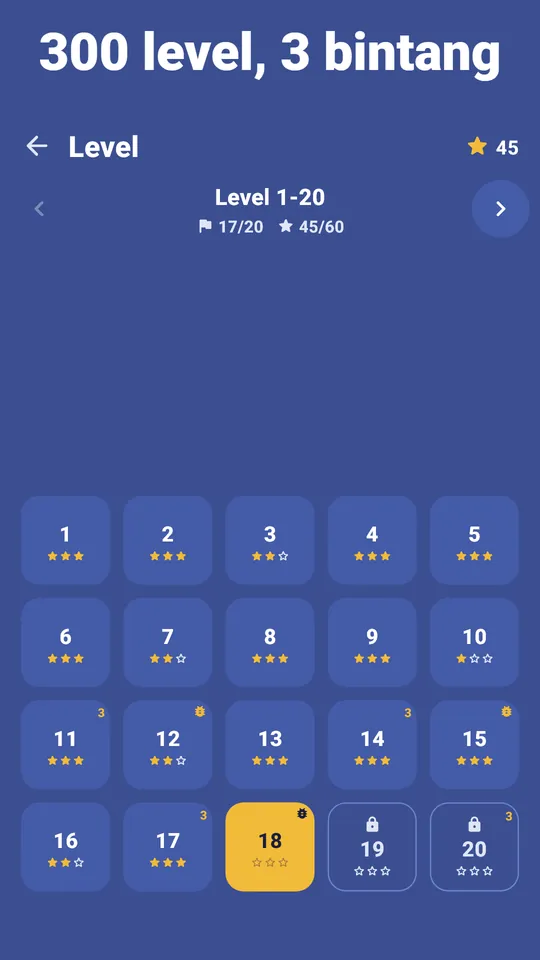Choose level 11
540x960 pixels.
[x=66, y=745]
